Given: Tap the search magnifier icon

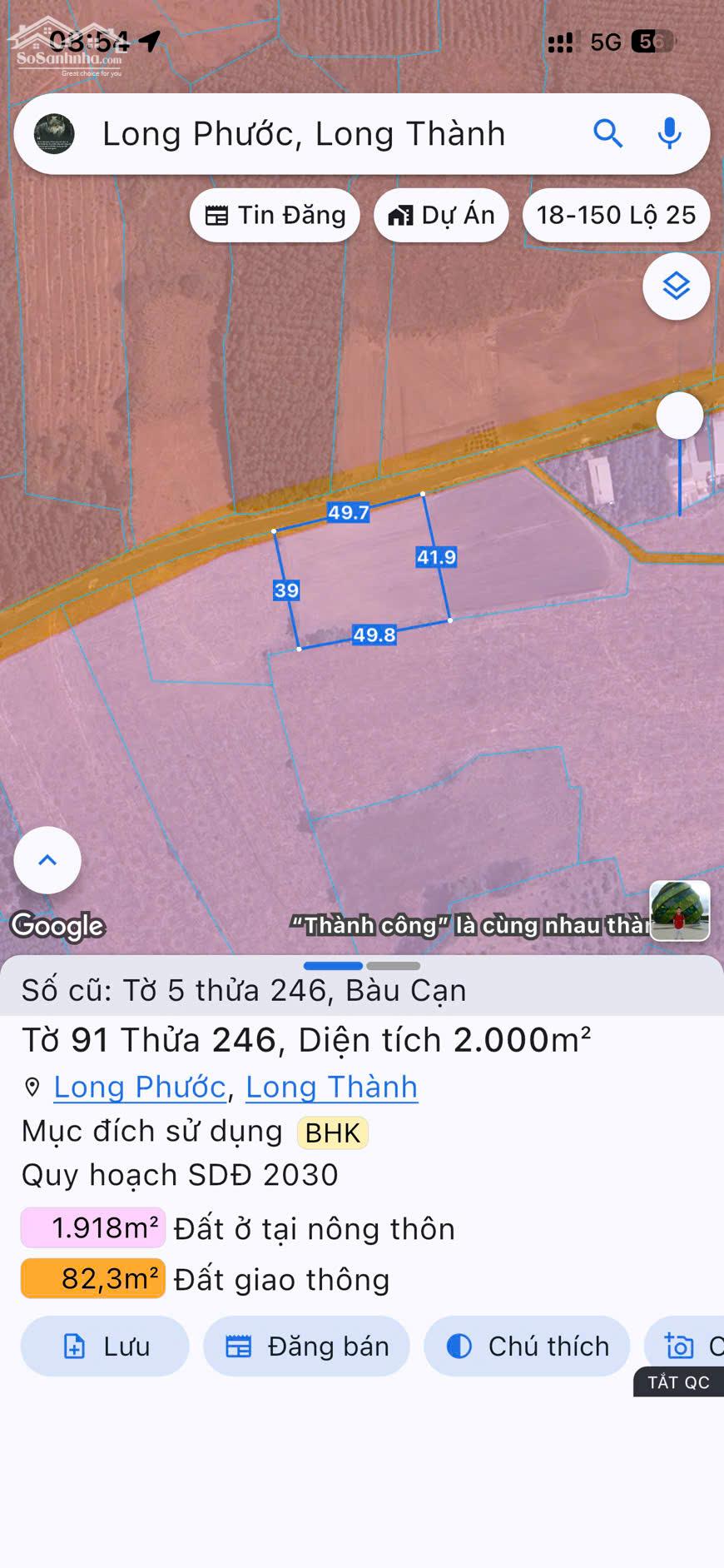Looking at the screenshot, I should pyautogui.click(x=608, y=133).
